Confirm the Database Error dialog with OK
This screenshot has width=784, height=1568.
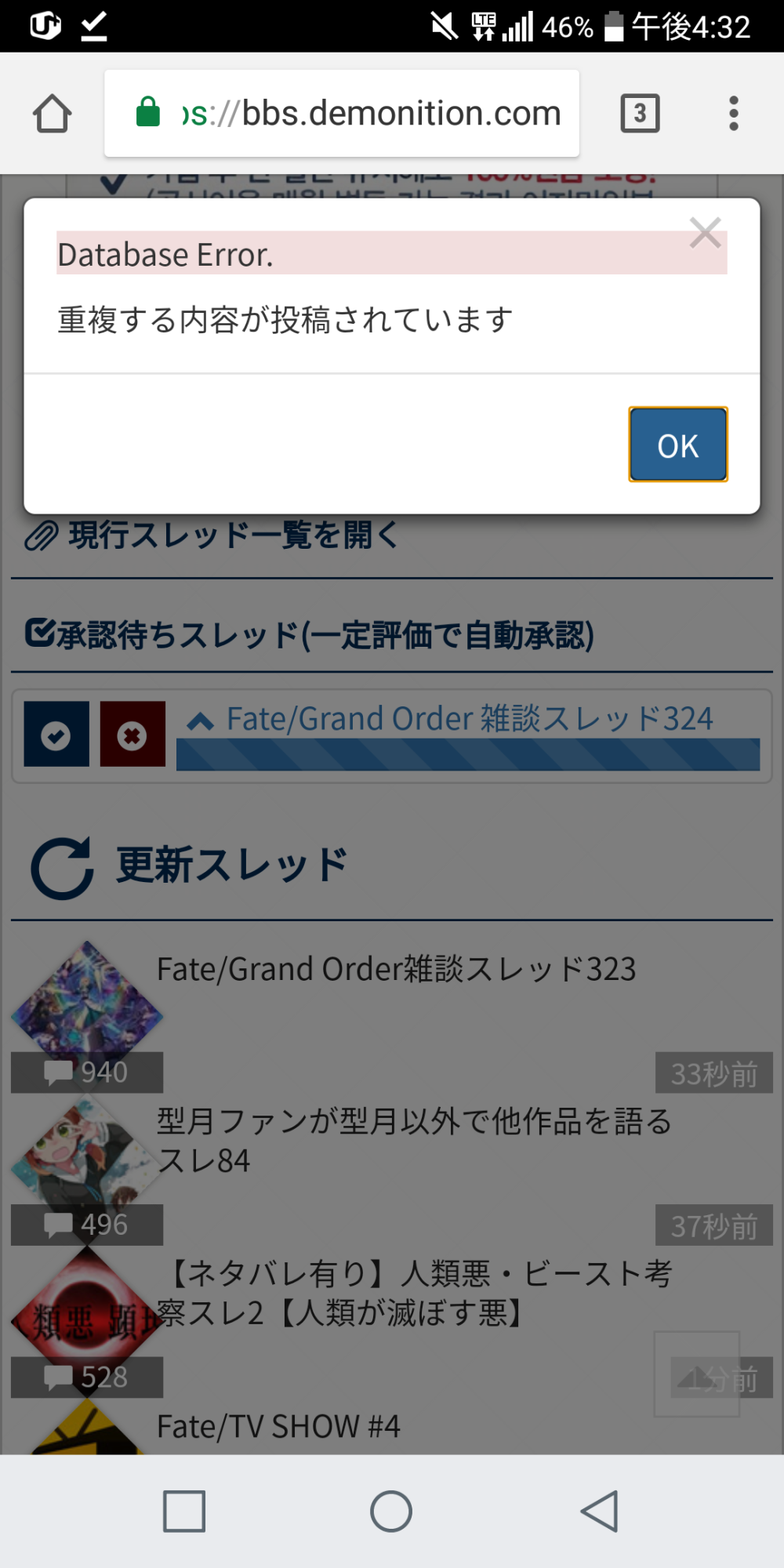pos(678,445)
